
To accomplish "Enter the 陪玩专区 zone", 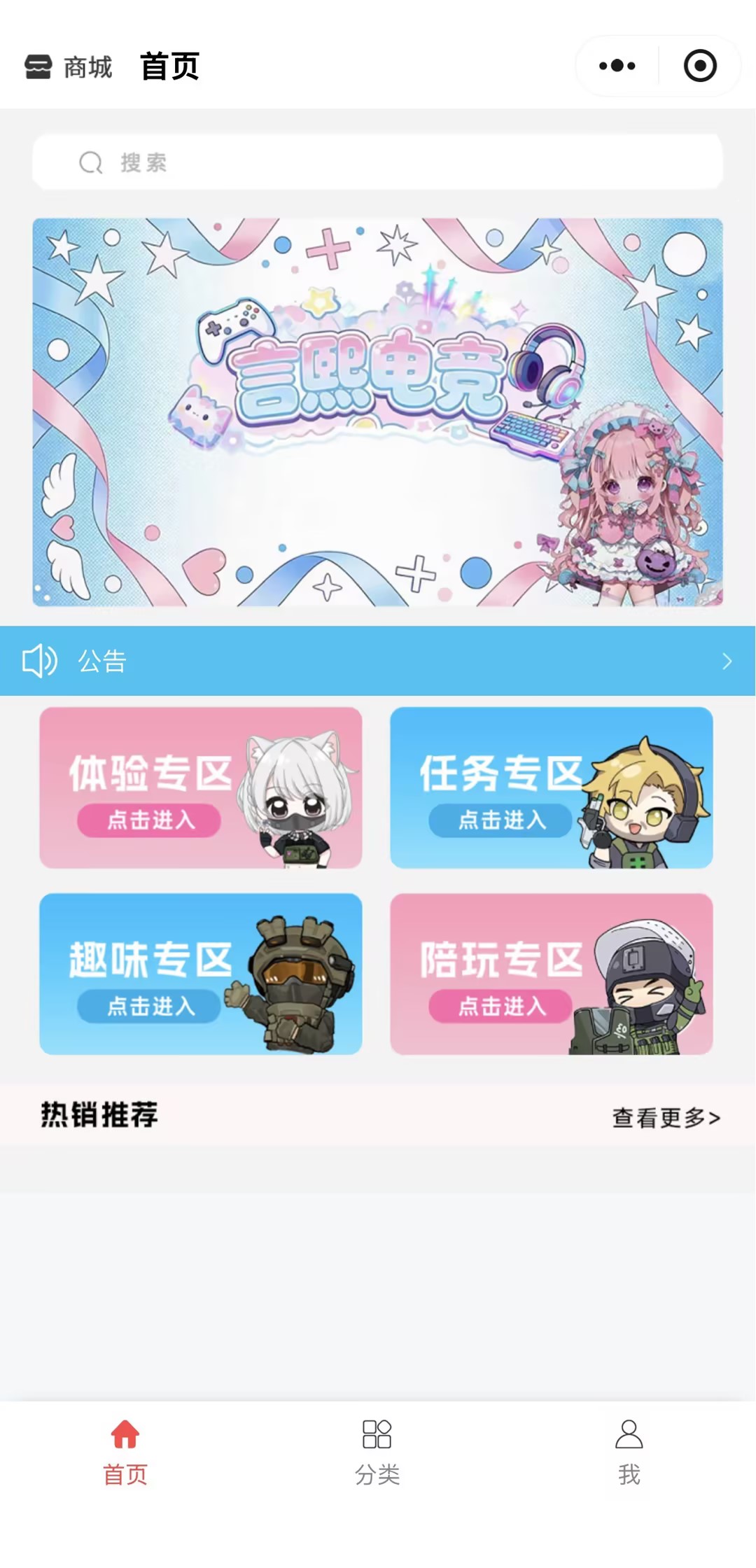I will point(551,974).
